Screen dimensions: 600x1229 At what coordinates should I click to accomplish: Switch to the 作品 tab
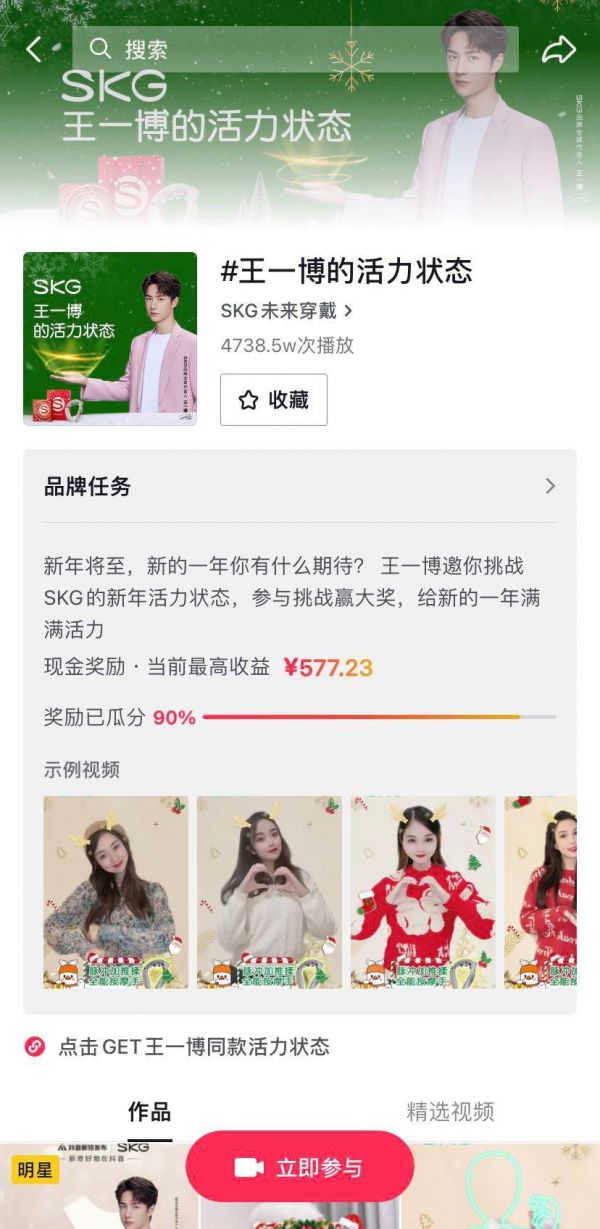pyautogui.click(x=149, y=1111)
